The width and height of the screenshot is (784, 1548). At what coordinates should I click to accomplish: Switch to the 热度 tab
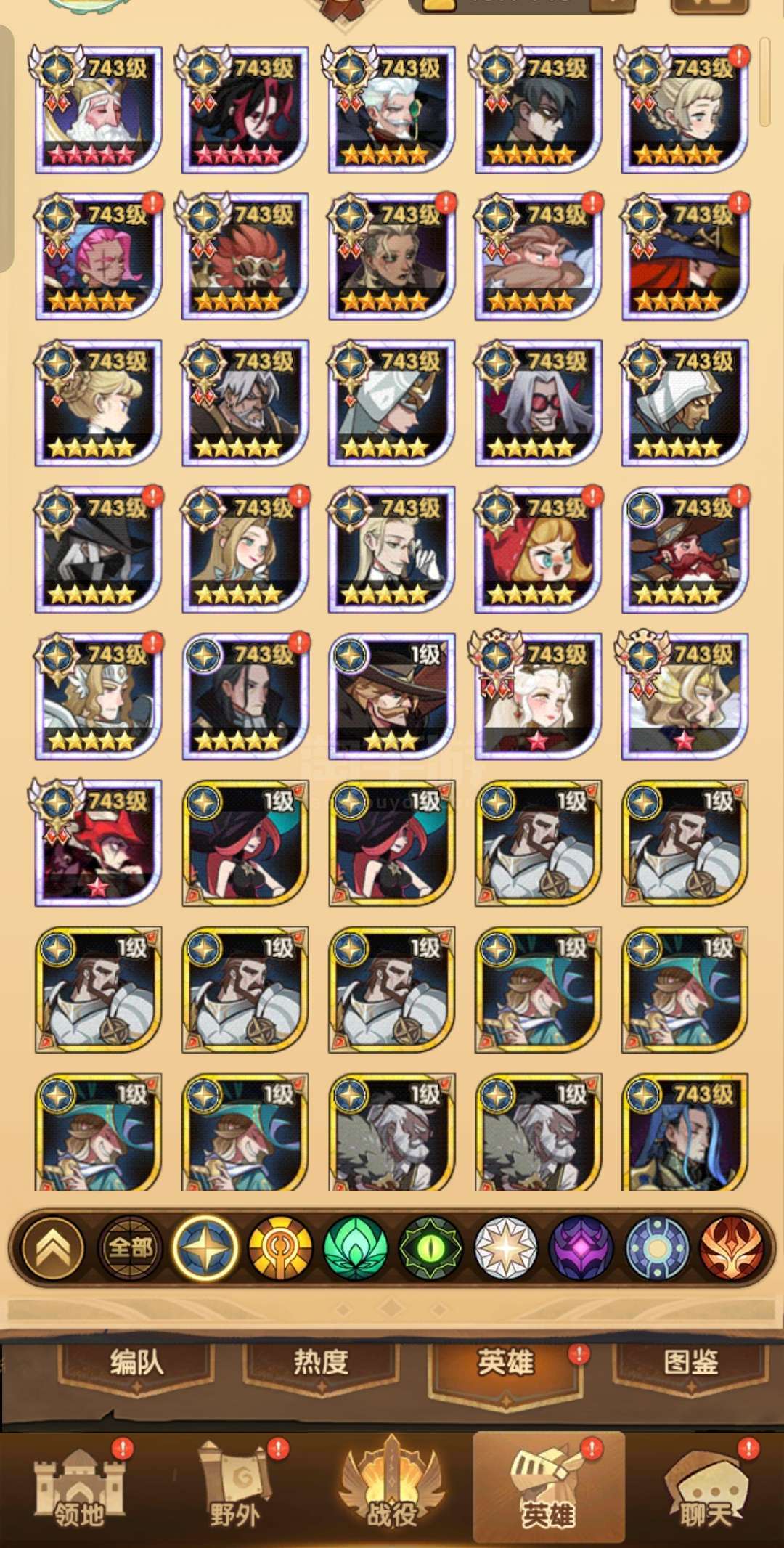tap(321, 1364)
